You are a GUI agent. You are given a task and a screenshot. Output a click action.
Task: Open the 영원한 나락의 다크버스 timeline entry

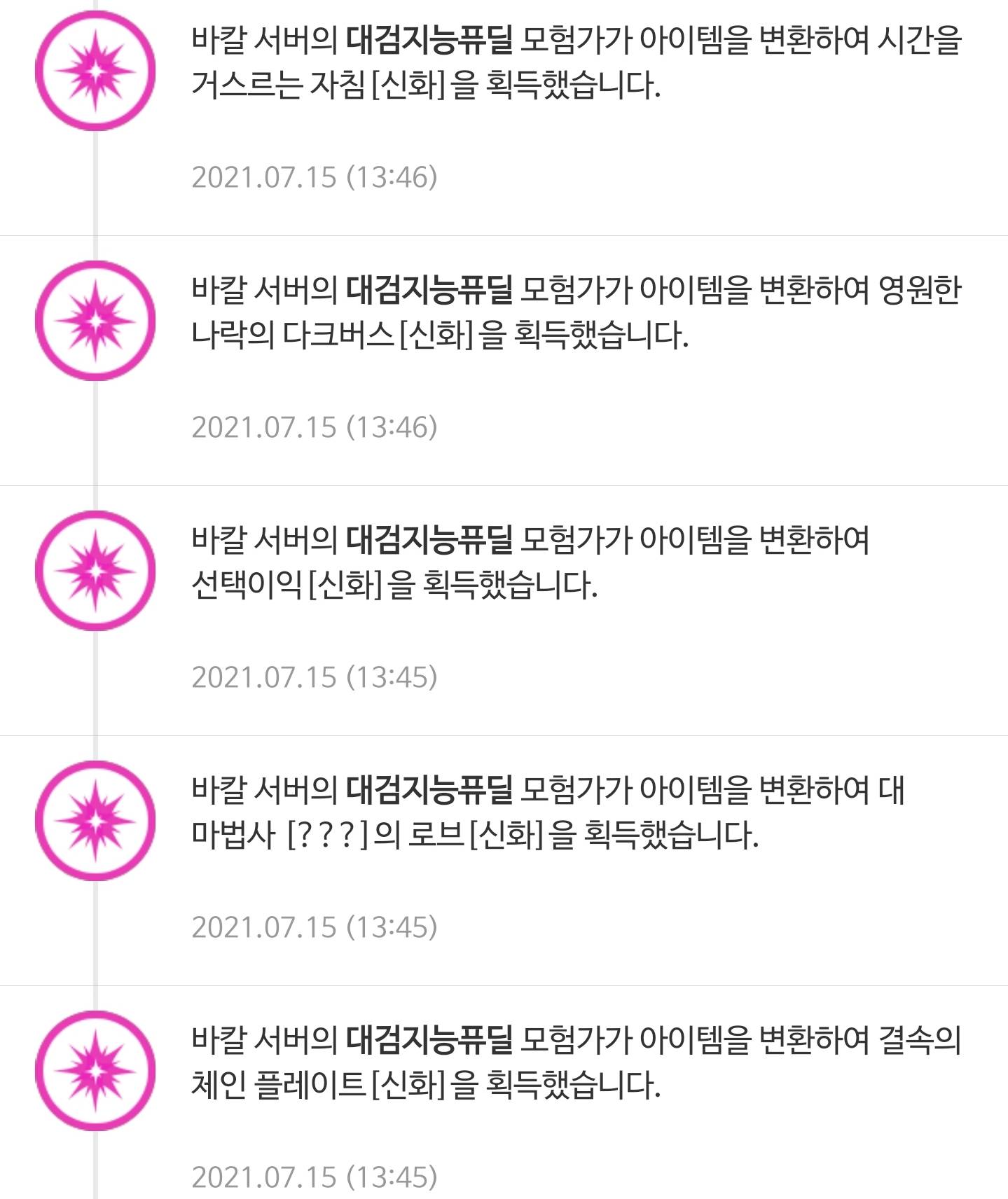pyautogui.click(x=576, y=312)
